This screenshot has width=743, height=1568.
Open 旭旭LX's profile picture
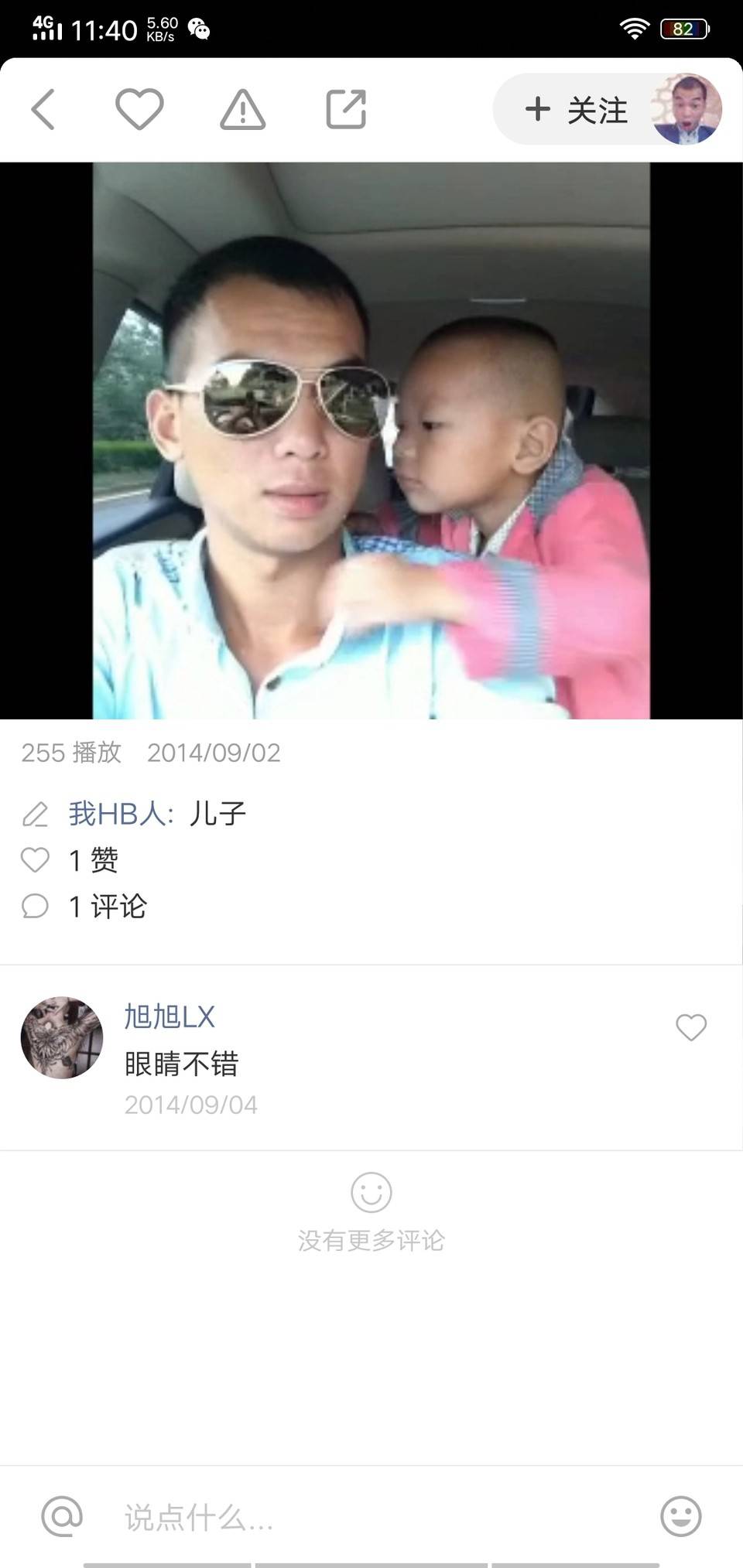pyautogui.click(x=62, y=1037)
